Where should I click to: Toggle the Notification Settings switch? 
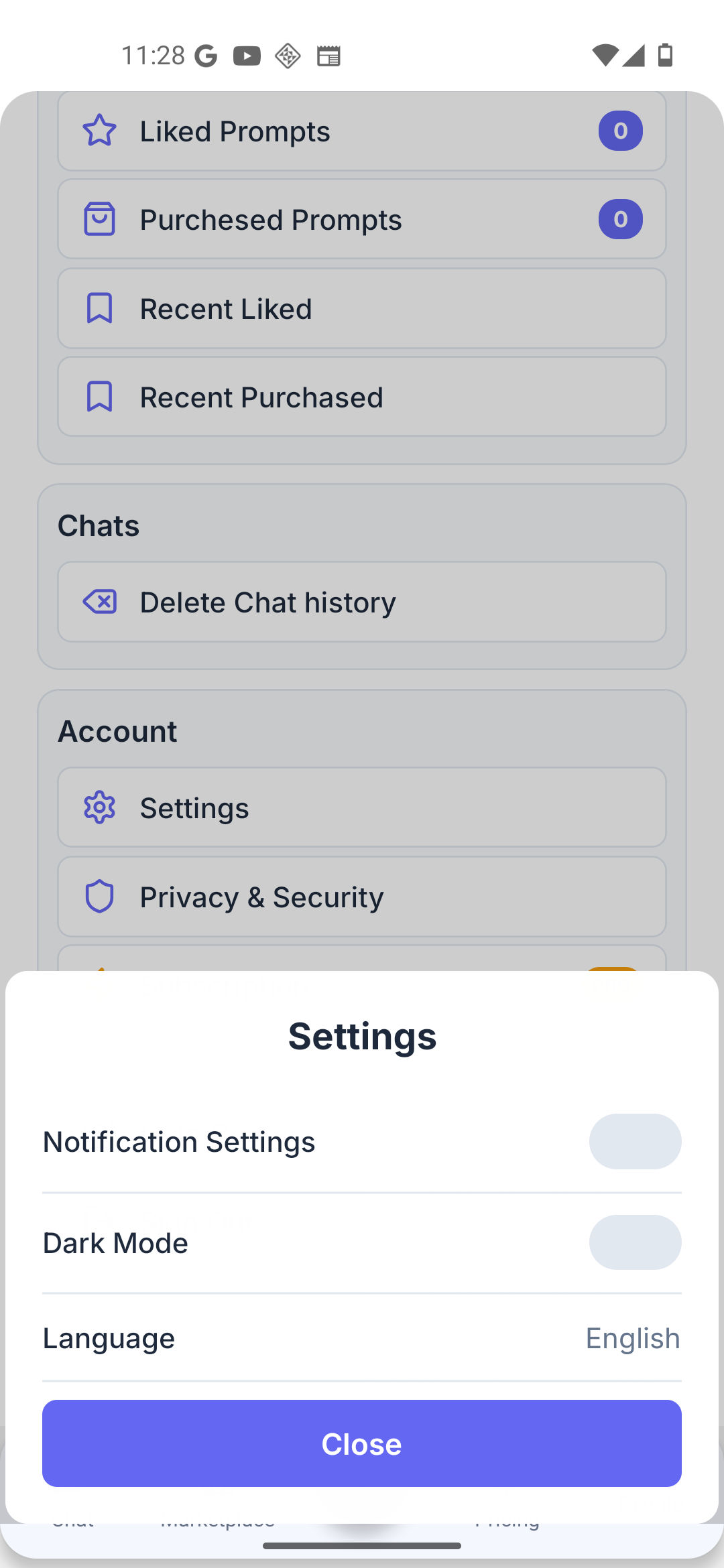(x=635, y=1142)
